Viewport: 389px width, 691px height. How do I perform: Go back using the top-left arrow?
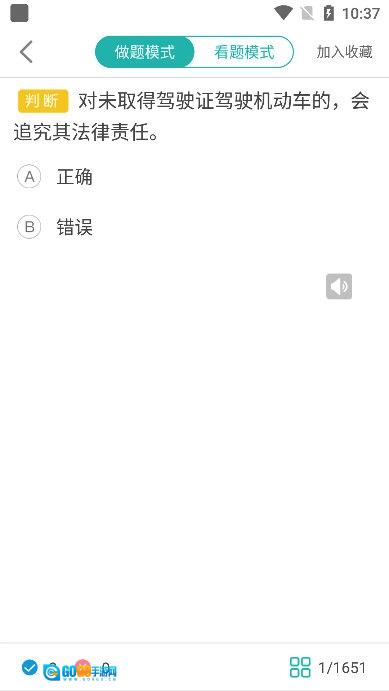click(x=26, y=52)
